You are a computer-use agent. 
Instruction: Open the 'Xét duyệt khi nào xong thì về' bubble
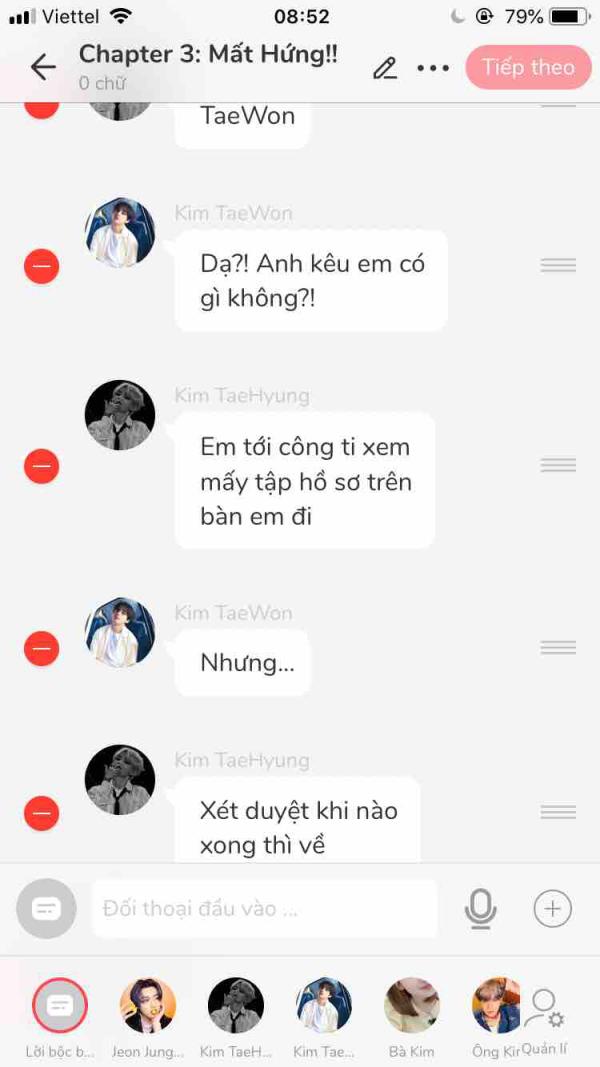[297, 821]
